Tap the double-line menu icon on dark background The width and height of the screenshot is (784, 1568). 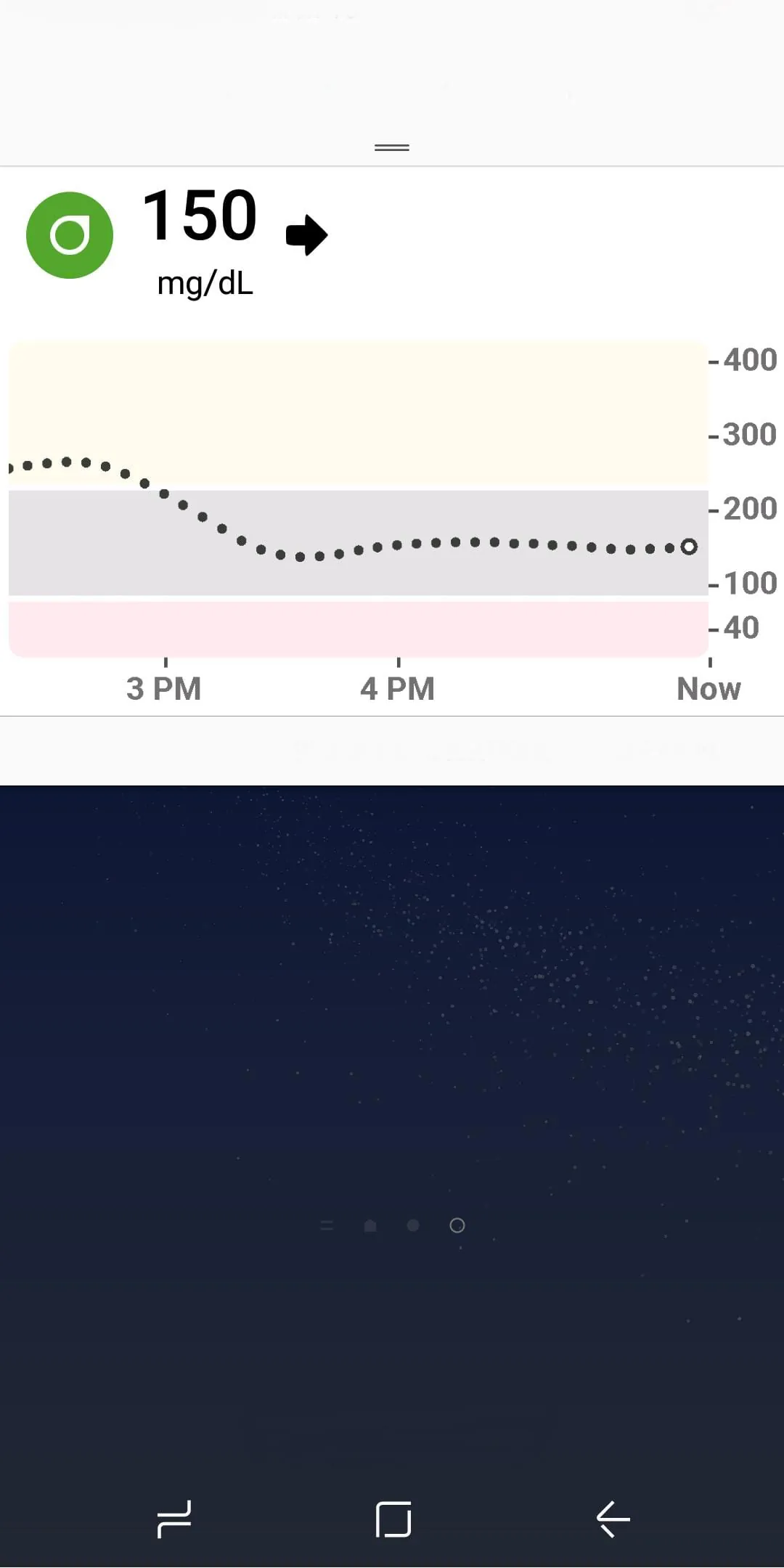pos(327,1225)
